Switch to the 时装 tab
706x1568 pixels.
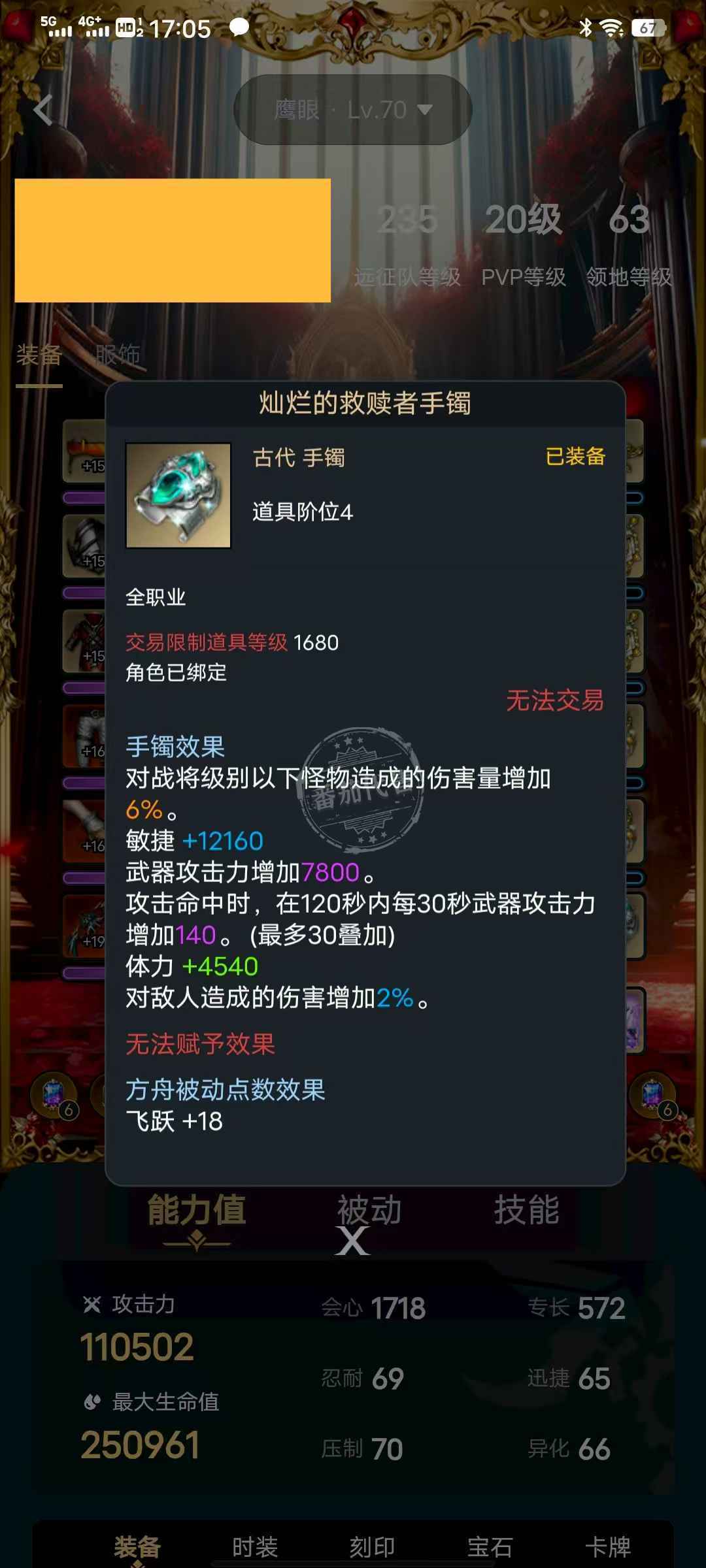(255, 1547)
